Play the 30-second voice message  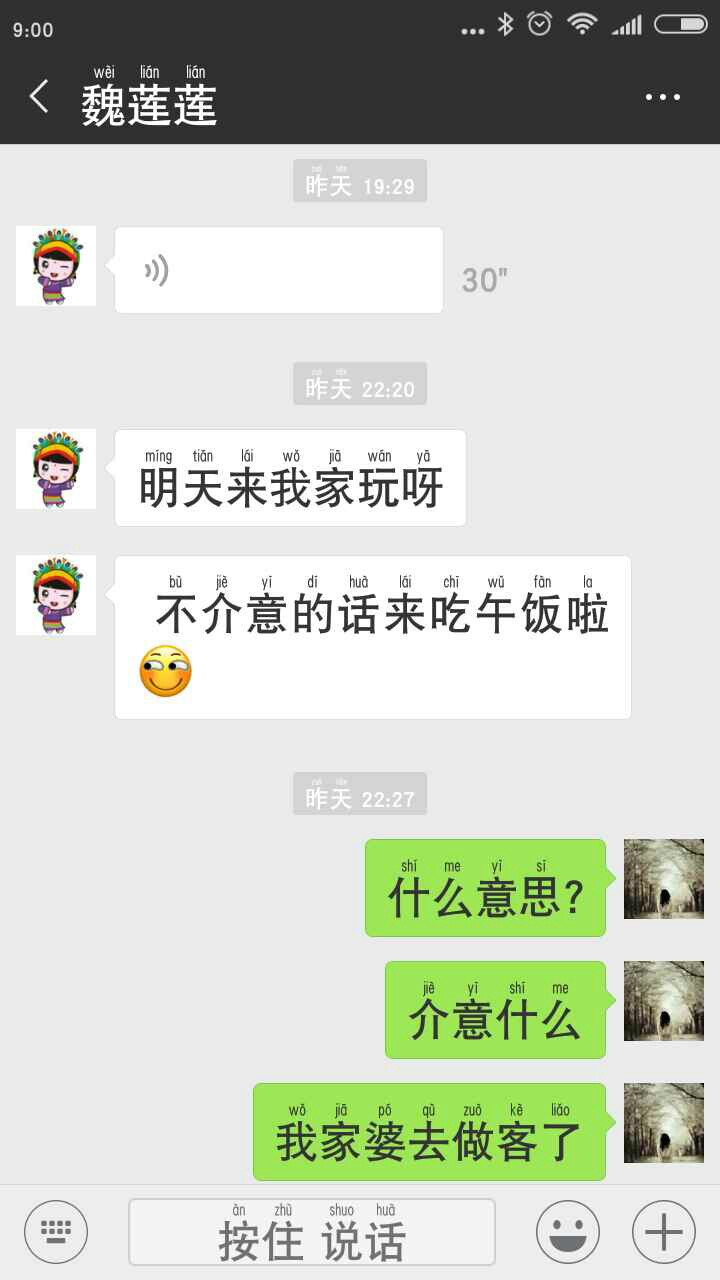click(x=279, y=270)
